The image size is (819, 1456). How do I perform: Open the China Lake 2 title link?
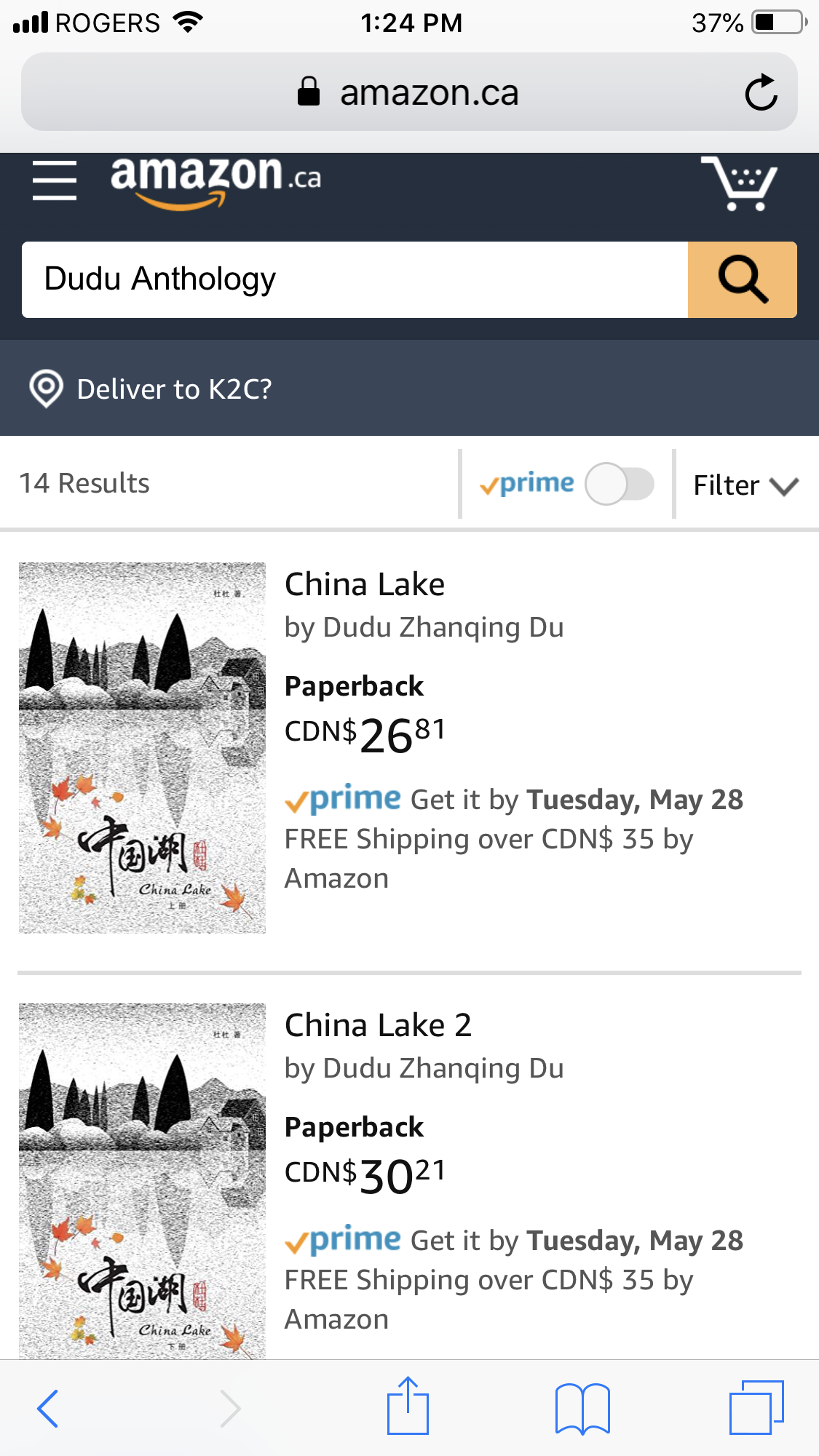(x=378, y=1025)
